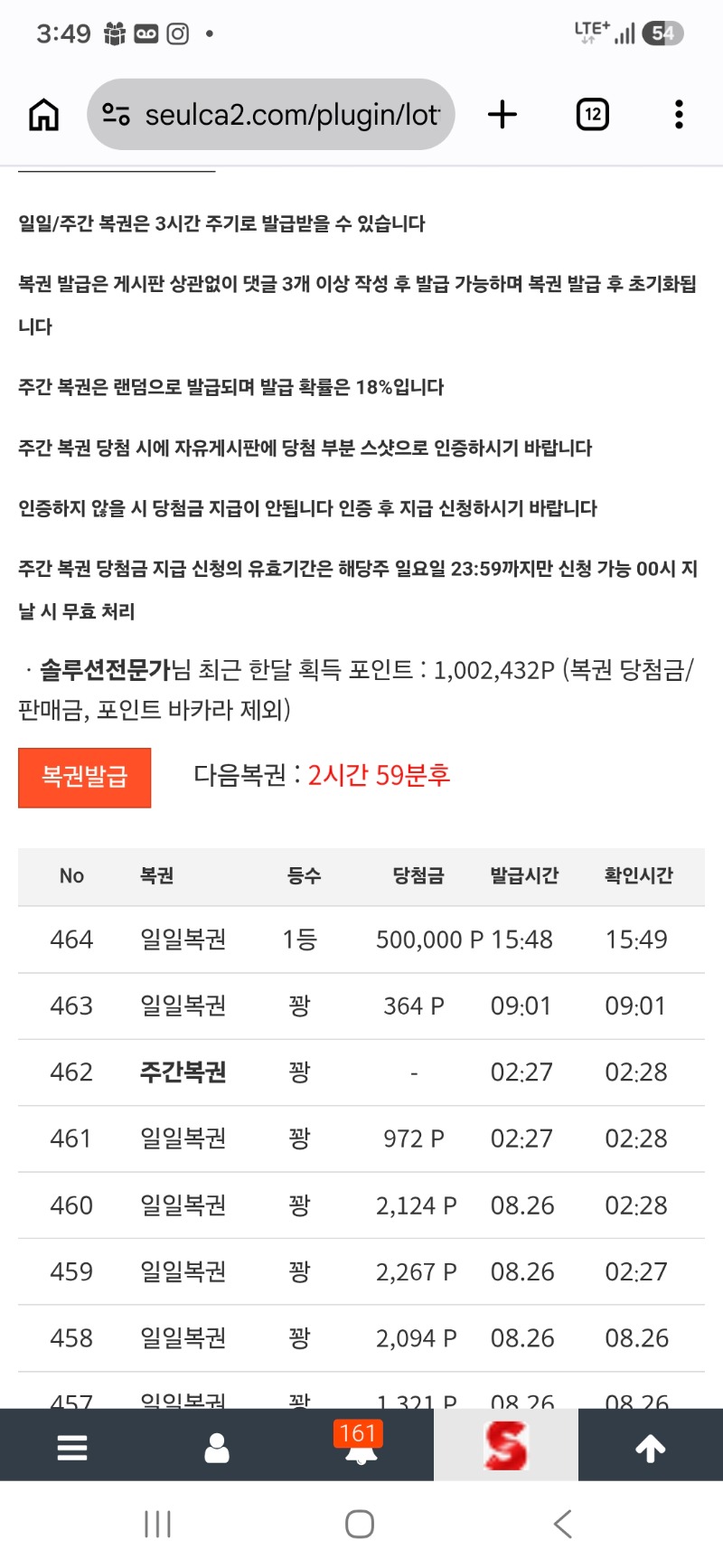
Task: Open the notifications bell with 161
Action: pos(361,1445)
